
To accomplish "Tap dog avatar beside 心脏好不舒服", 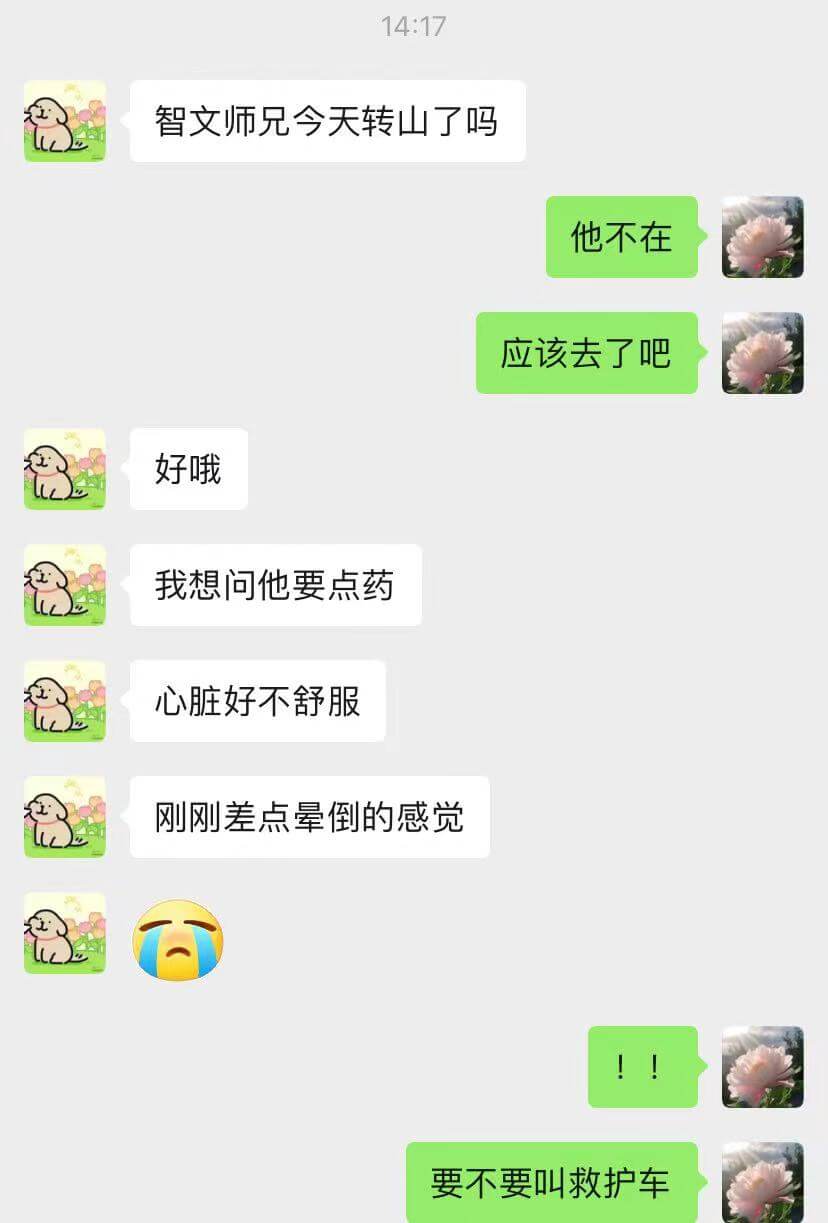I will click(65, 701).
